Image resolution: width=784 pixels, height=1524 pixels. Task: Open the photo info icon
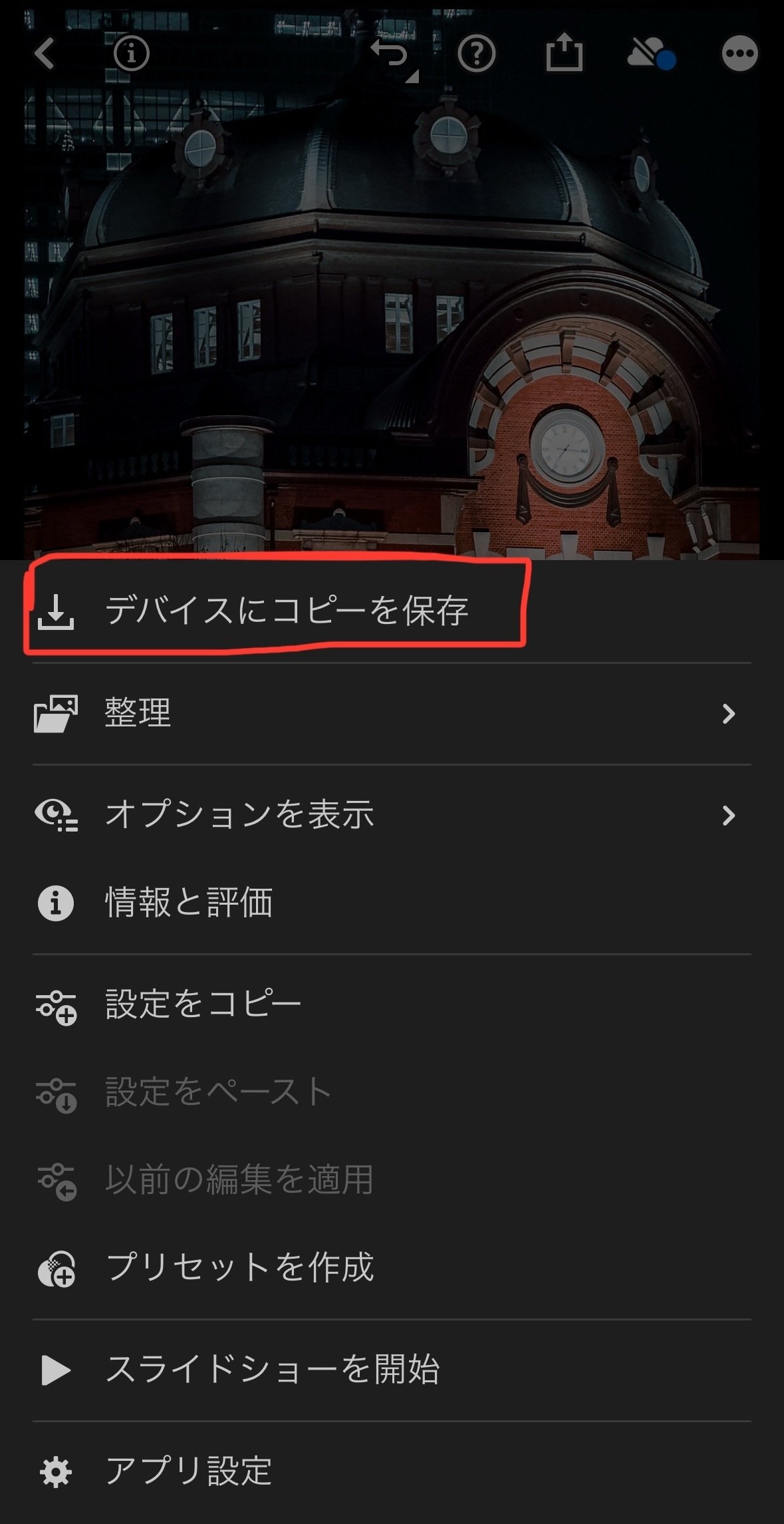[x=131, y=53]
